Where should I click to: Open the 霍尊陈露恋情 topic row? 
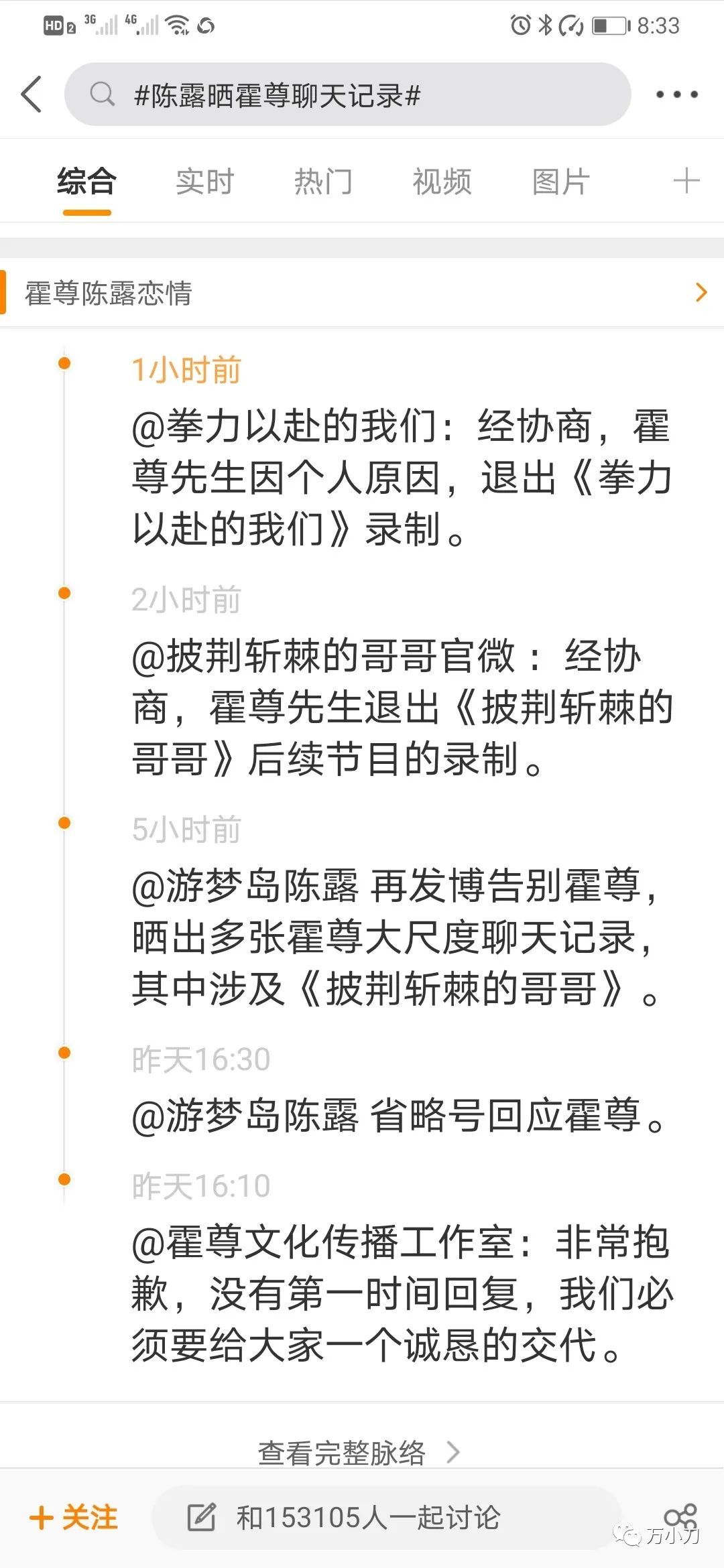click(x=362, y=293)
